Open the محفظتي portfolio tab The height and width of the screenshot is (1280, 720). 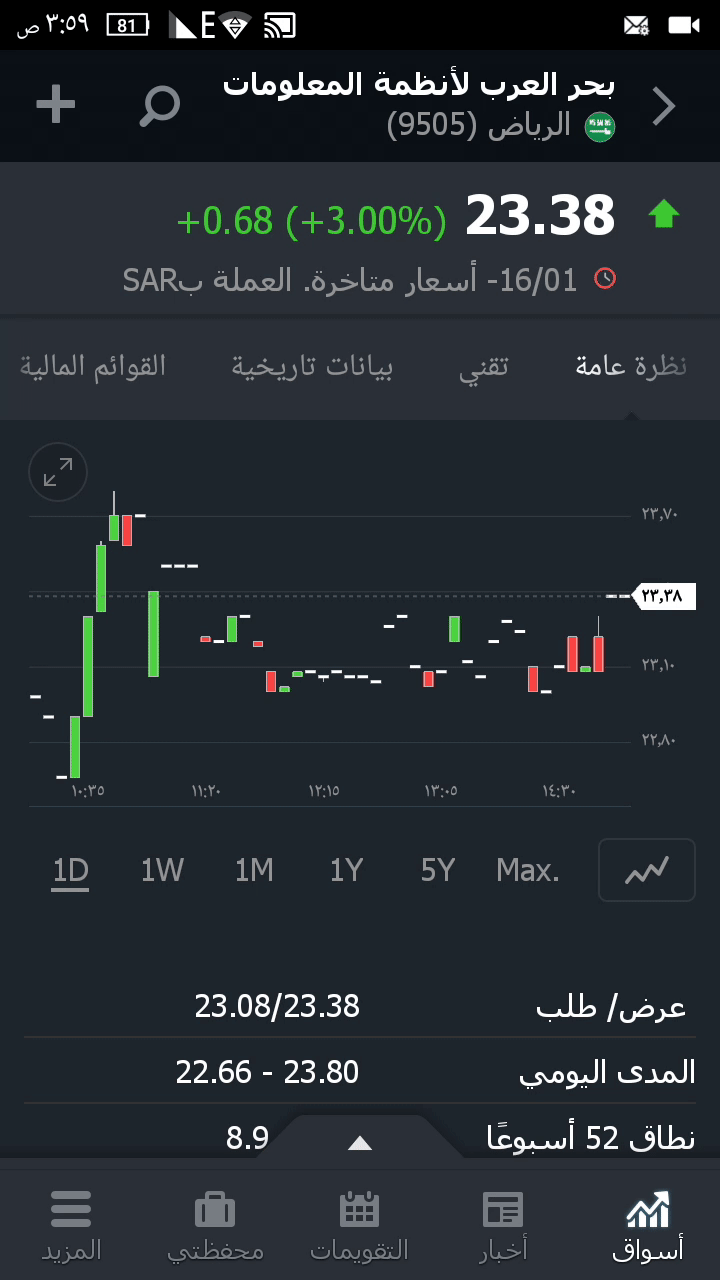[x=215, y=1225]
